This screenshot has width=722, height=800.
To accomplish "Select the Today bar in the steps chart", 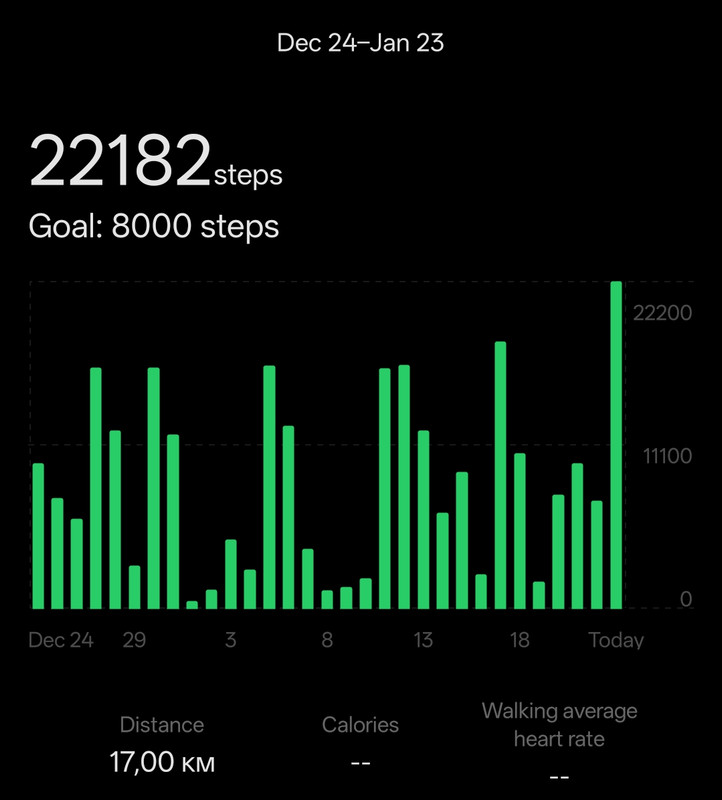I will click(x=616, y=445).
